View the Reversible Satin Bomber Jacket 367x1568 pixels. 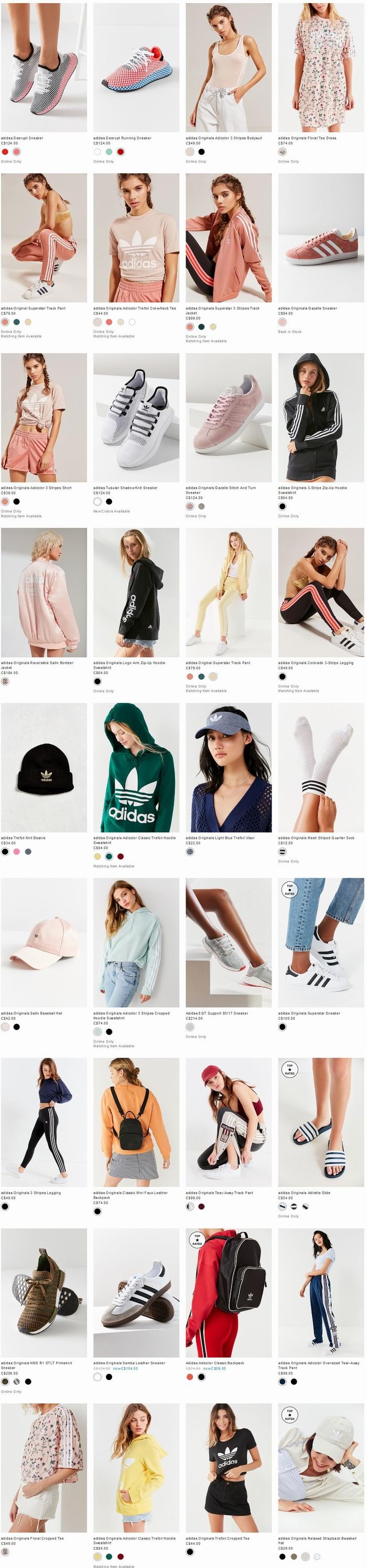44,592
